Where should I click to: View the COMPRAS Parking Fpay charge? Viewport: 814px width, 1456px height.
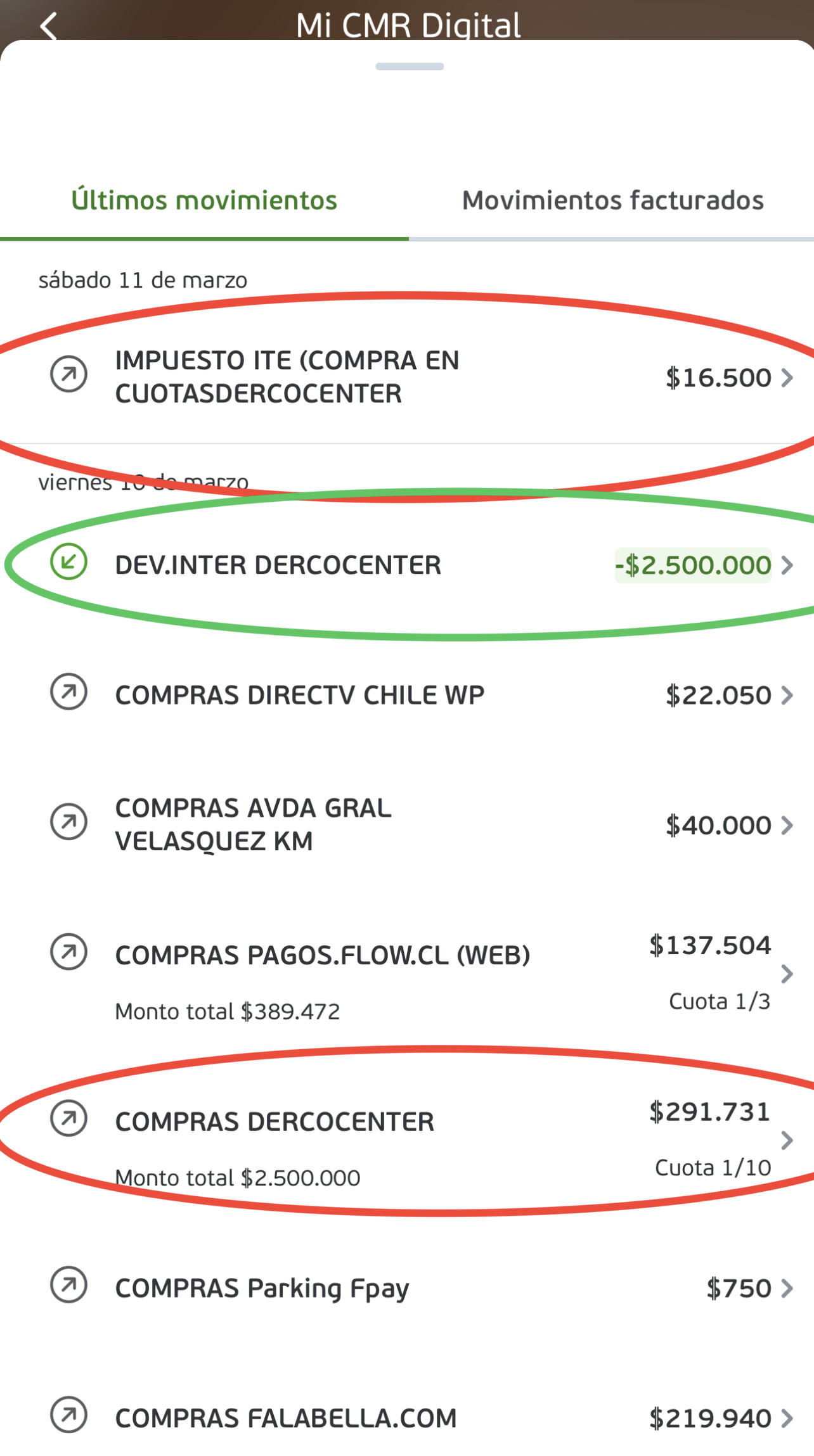[407, 1288]
